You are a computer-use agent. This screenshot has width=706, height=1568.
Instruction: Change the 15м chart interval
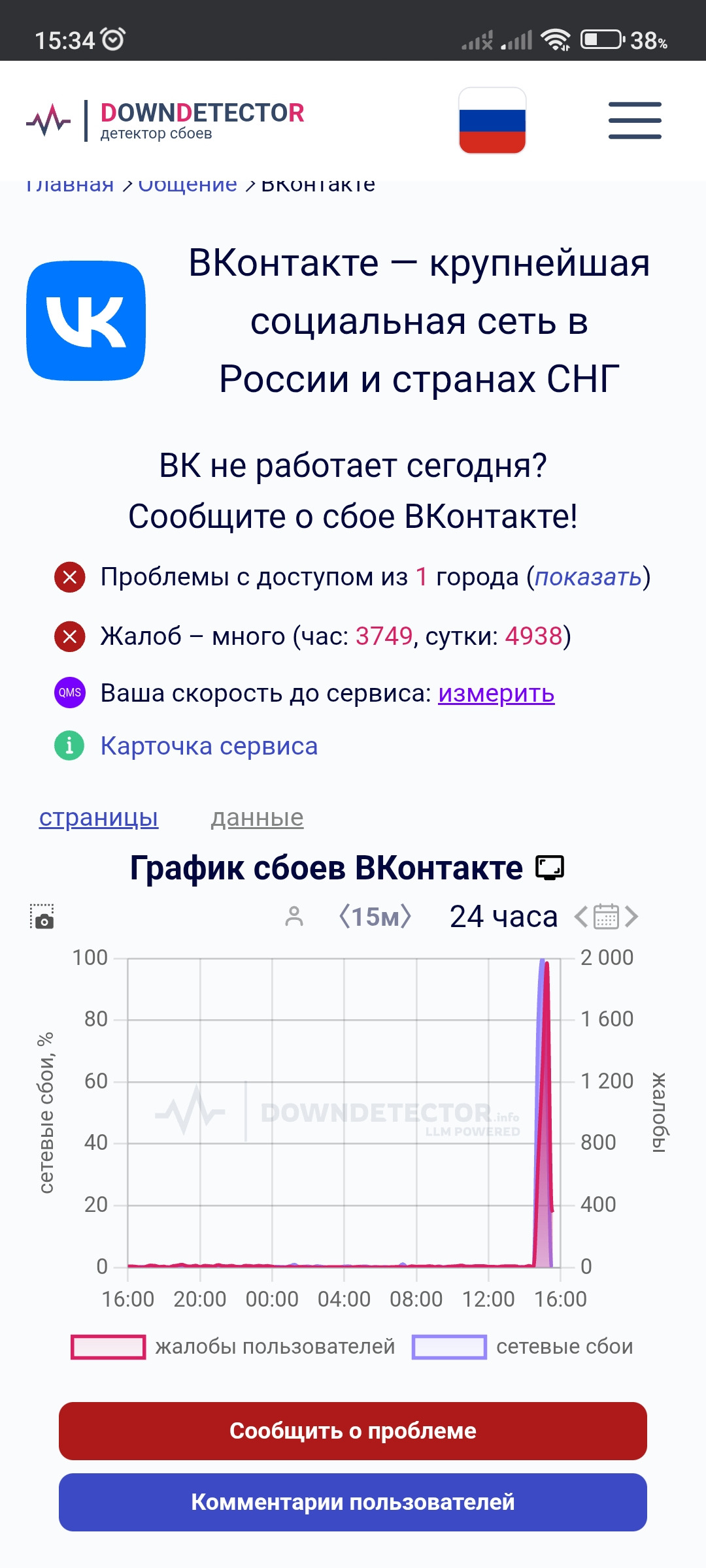[x=375, y=917]
